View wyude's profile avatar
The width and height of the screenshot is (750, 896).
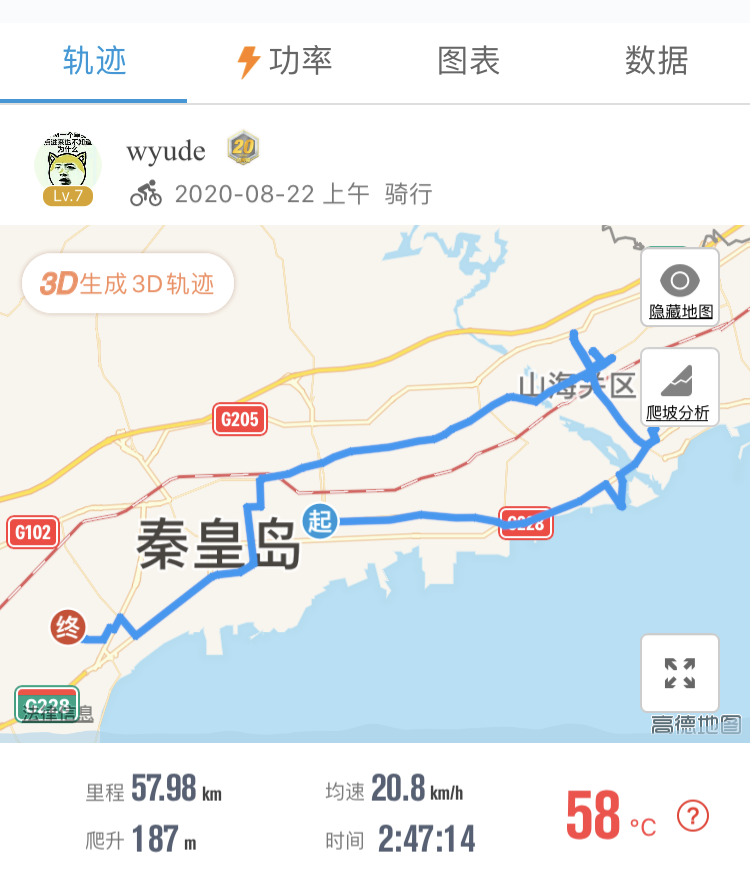pyautogui.click(x=68, y=167)
